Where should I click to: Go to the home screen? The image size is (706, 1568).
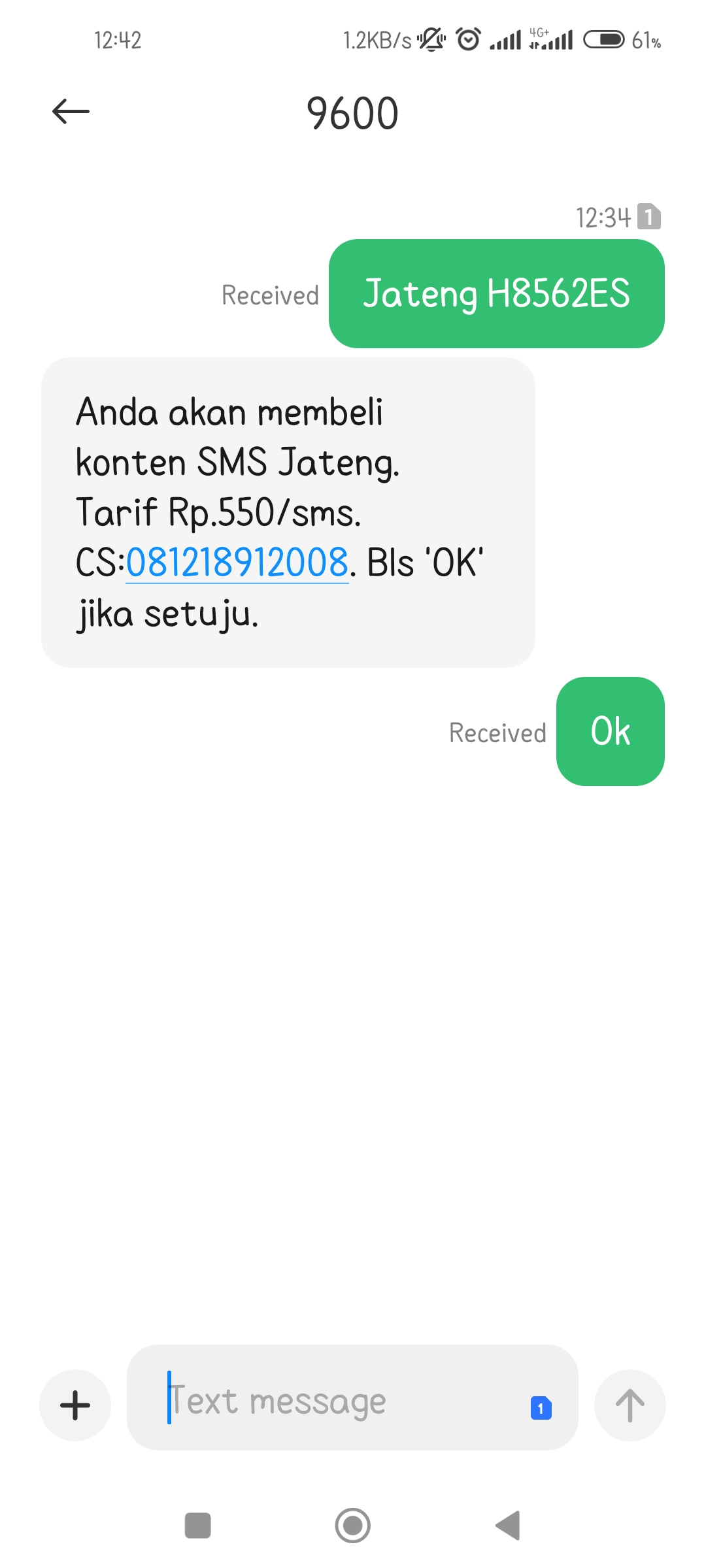(x=353, y=1526)
